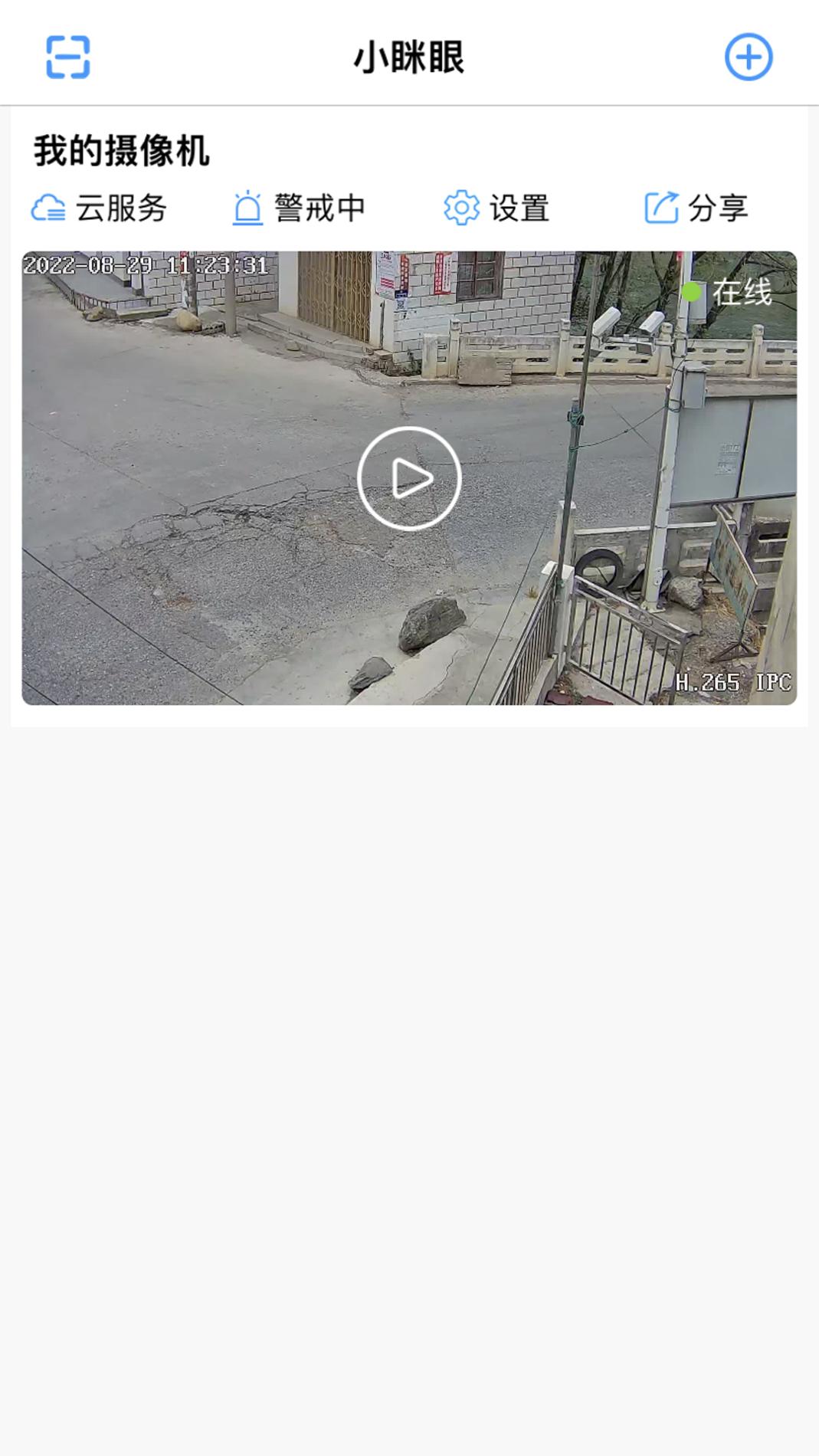Tap the 警戒中 alarm bell icon
This screenshot has height=1456, width=819.
(x=247, y=205)
